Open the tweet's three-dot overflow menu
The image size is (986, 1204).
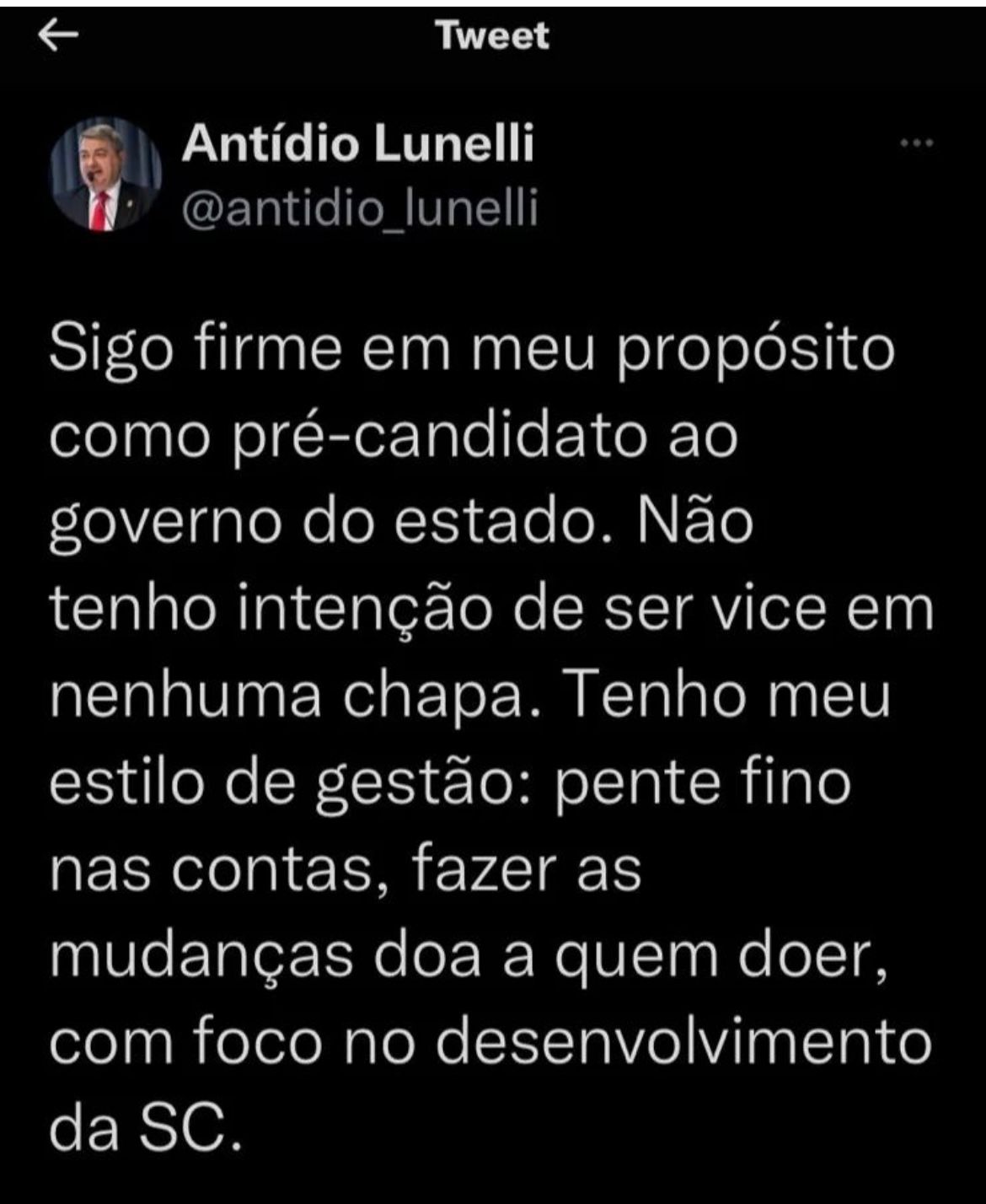point(916,144)
